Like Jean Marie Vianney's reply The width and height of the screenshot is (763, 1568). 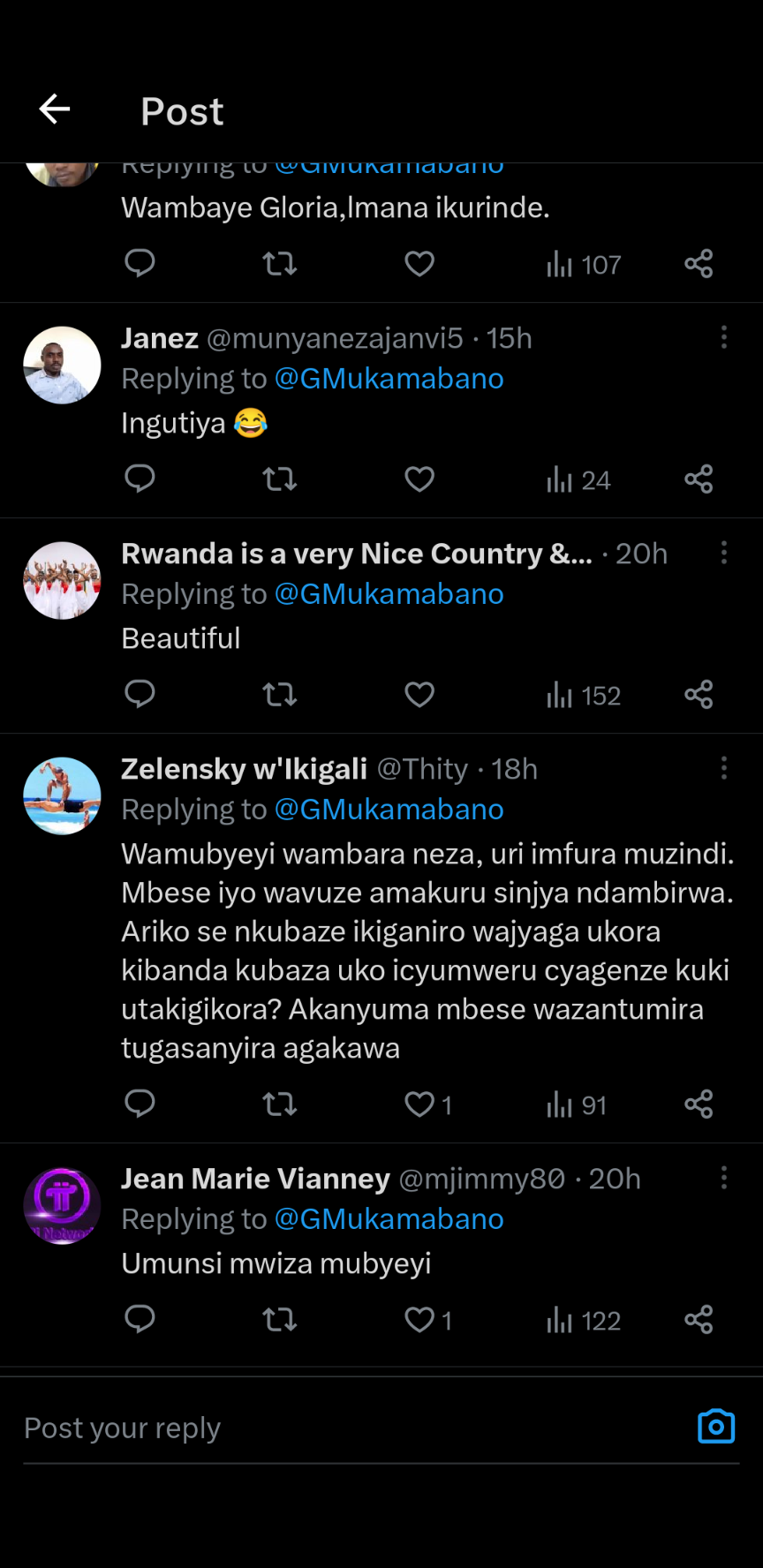pyautogui.click(x=419, y=1320)
